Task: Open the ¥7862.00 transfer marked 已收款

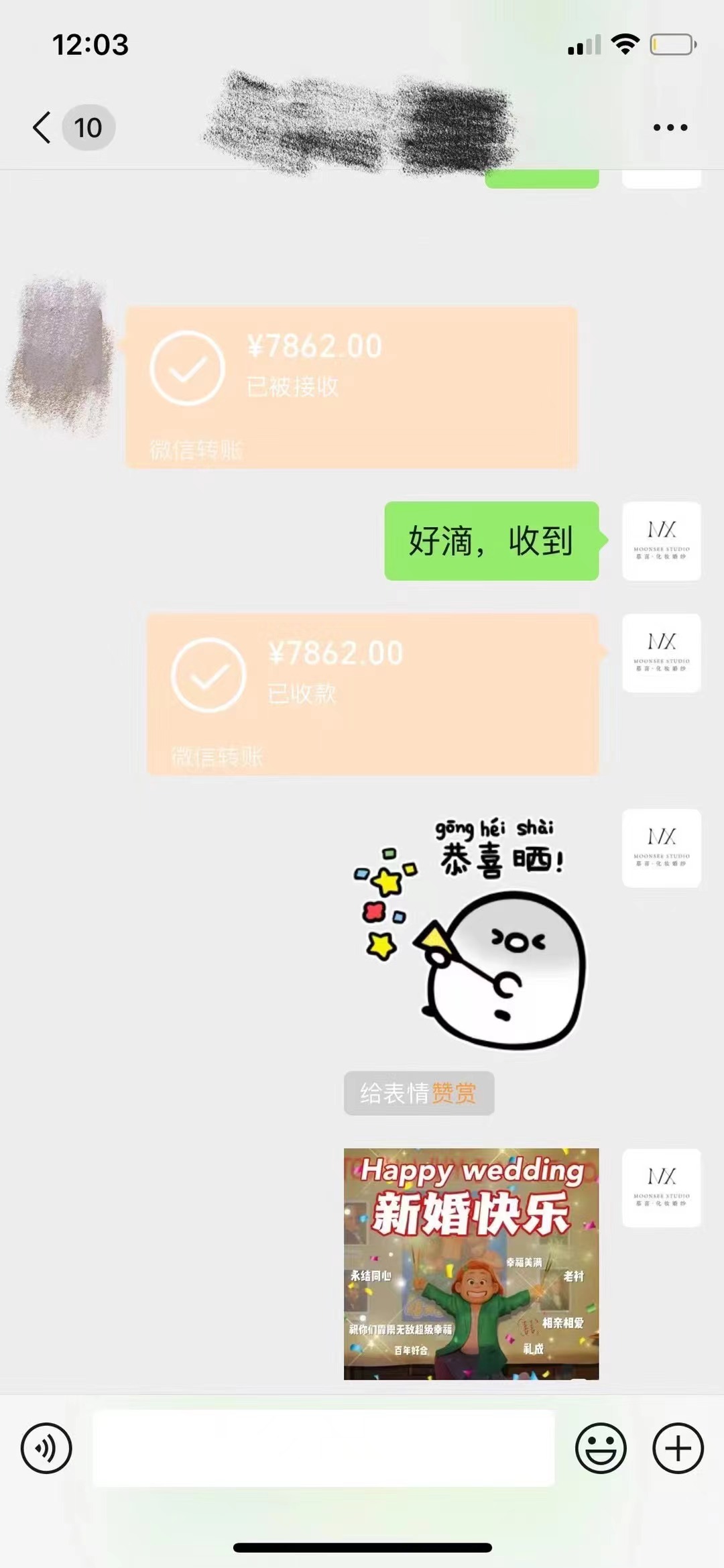Action: [x=373, y=694]
